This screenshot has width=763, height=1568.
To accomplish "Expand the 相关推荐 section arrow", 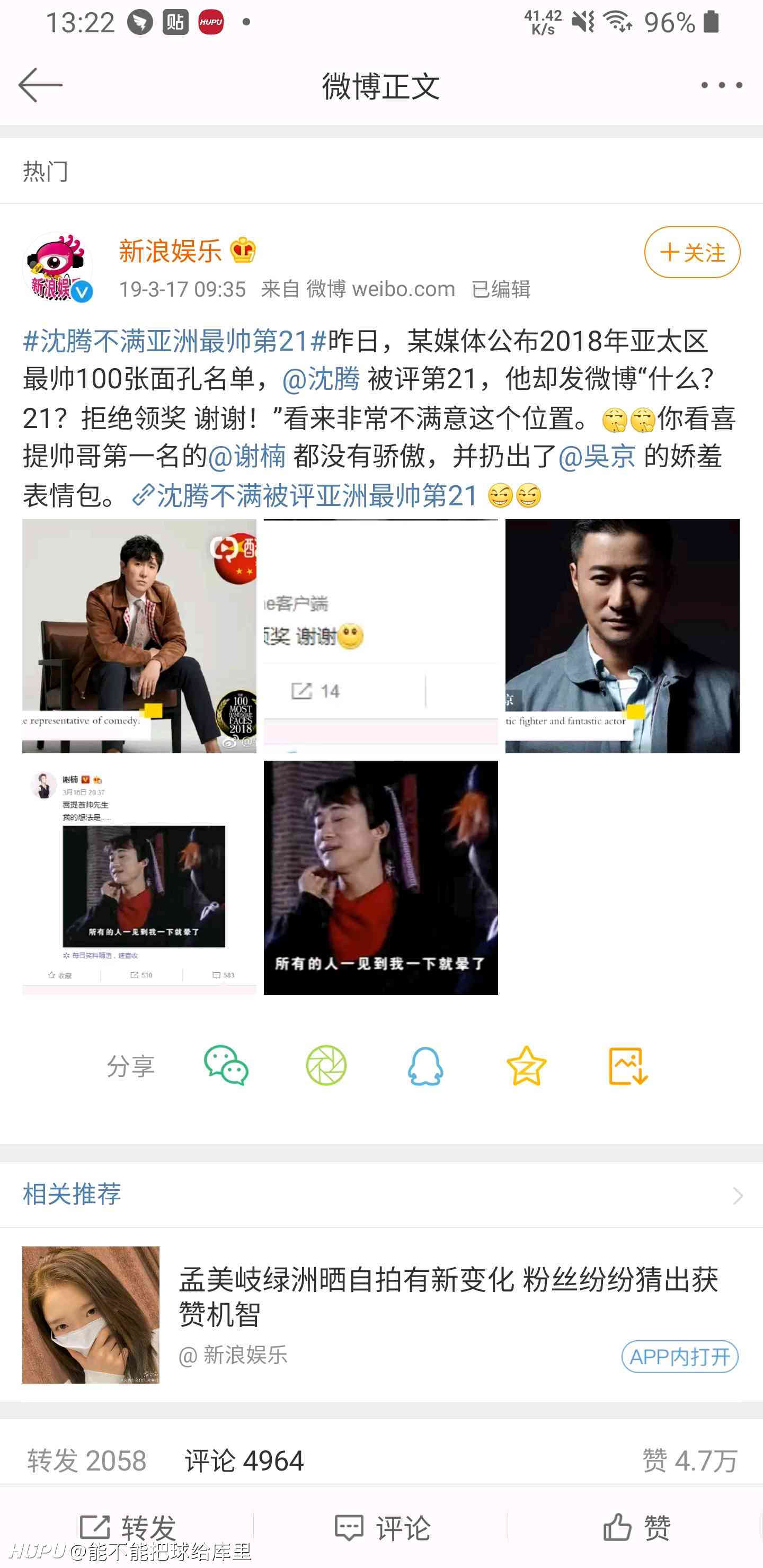I will coord(738,1196).
